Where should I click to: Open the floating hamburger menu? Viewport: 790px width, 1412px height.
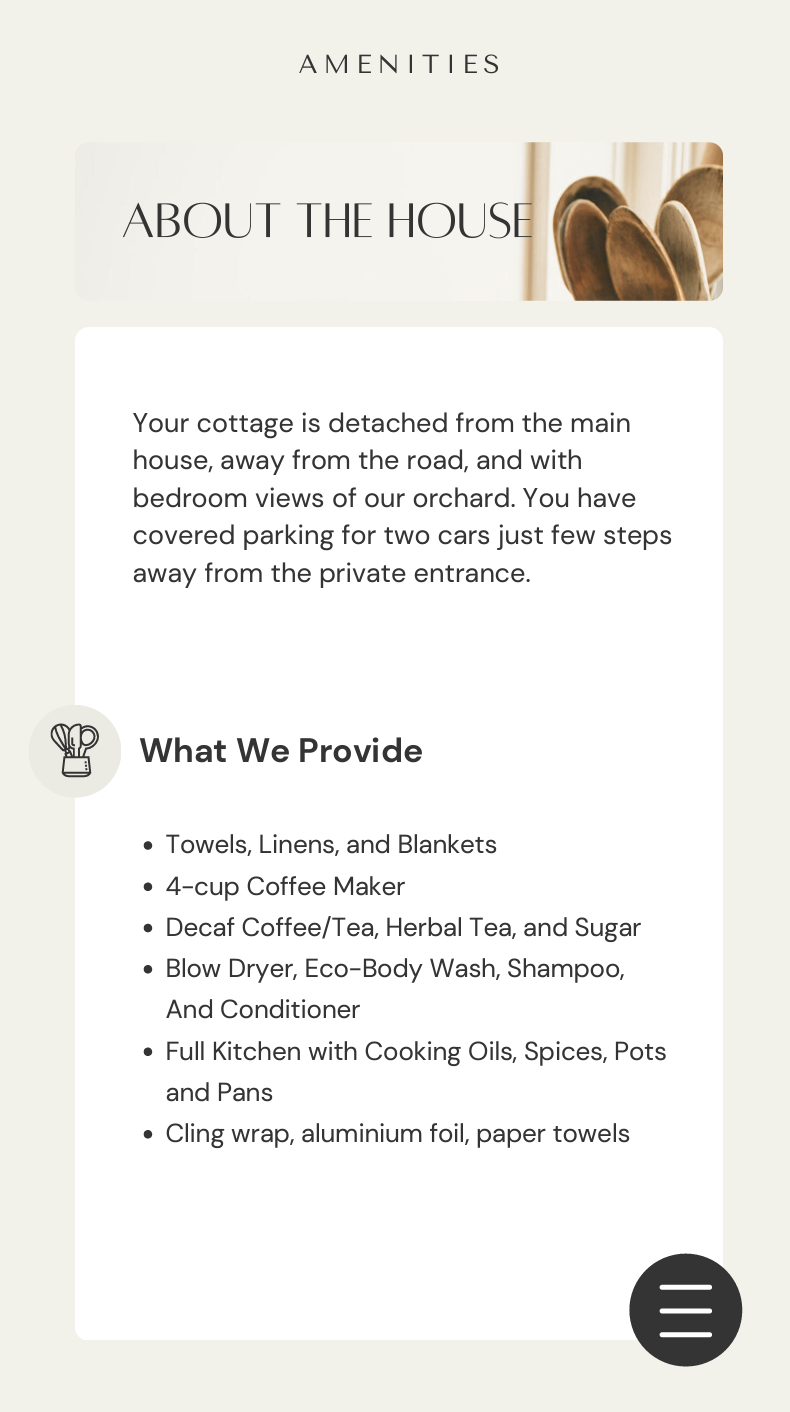[685, 1309]
